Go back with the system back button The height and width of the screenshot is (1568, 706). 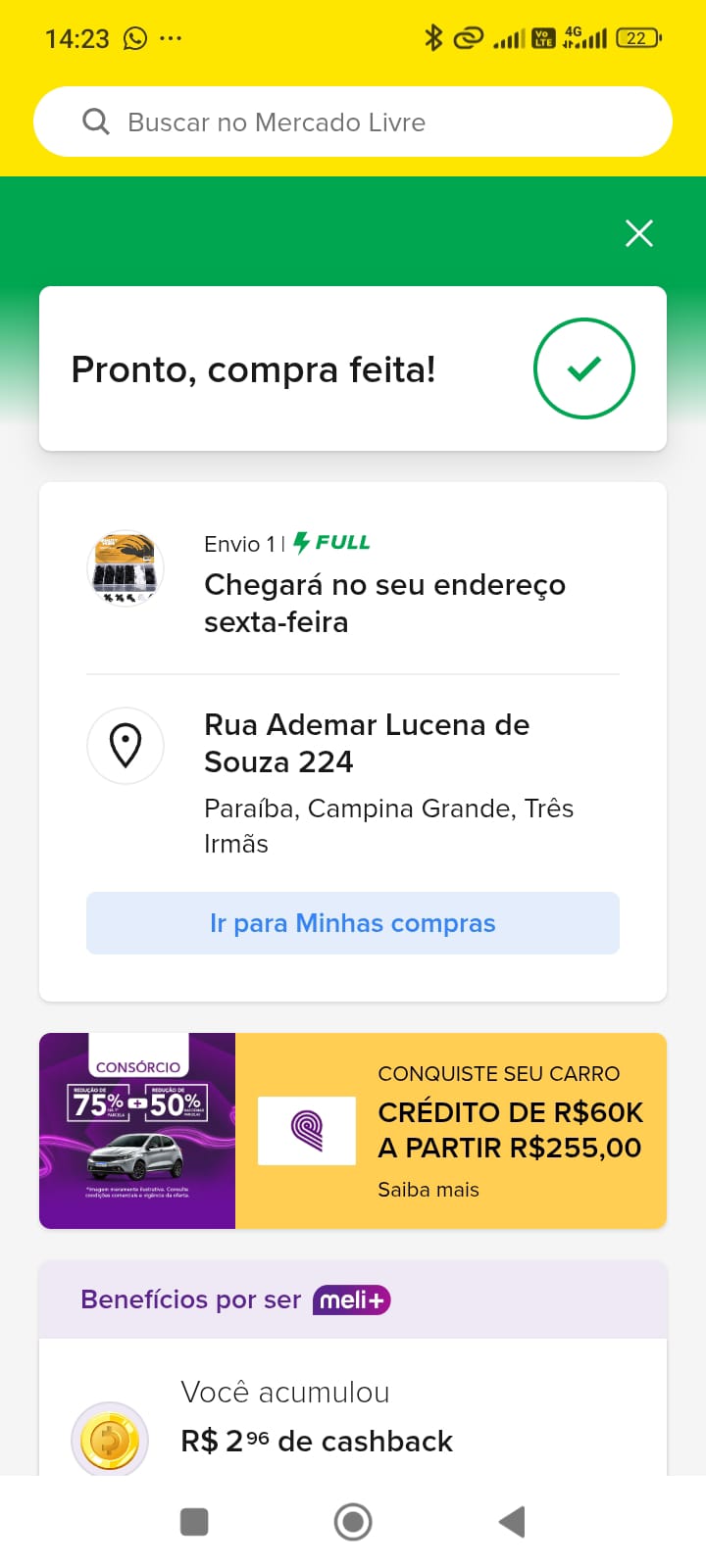[x=512, y=1522]
